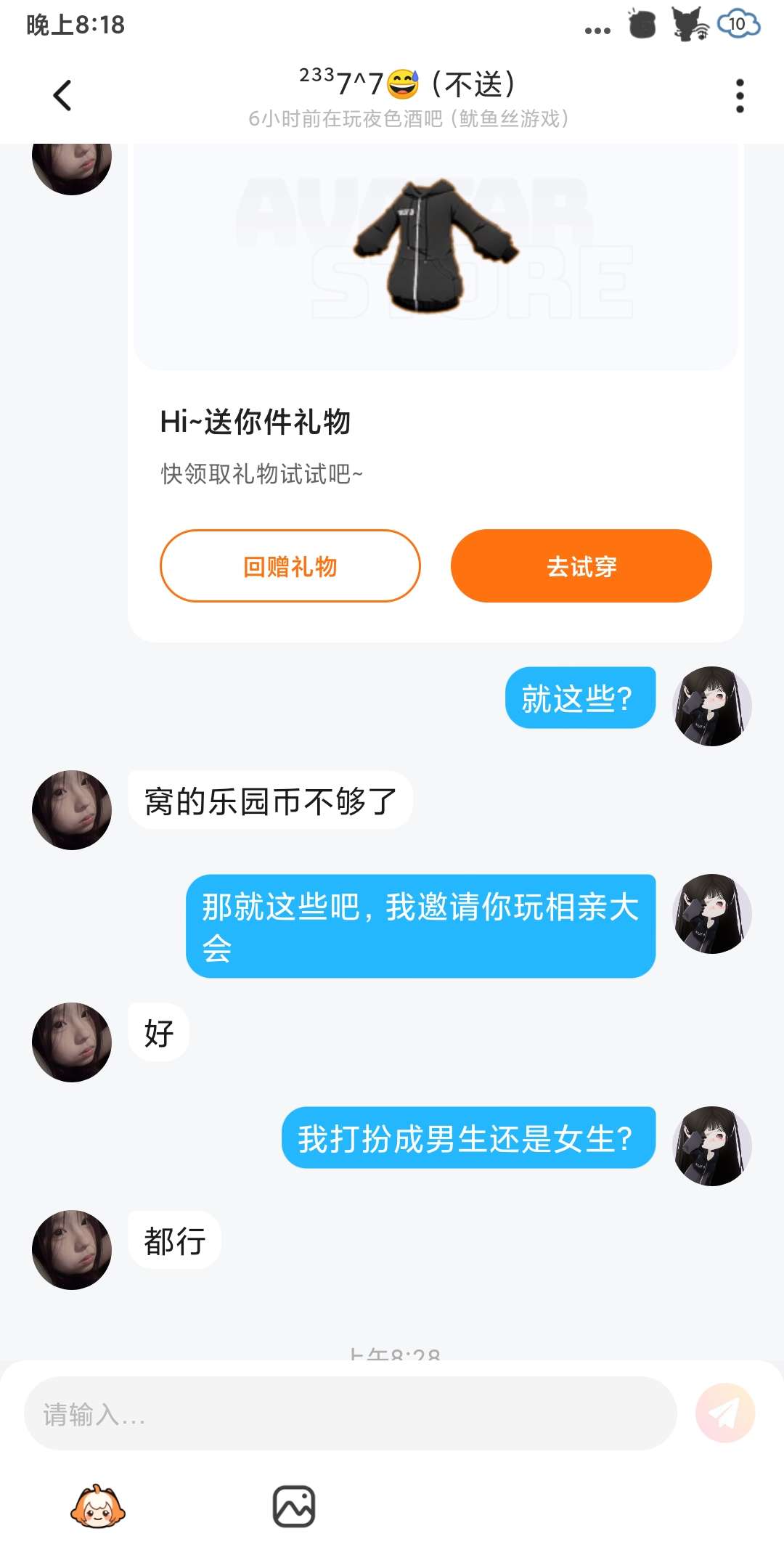This screenshot has height=1568, width=784.
Task: Tap the 回赠礼物 button
Action: 290,566
